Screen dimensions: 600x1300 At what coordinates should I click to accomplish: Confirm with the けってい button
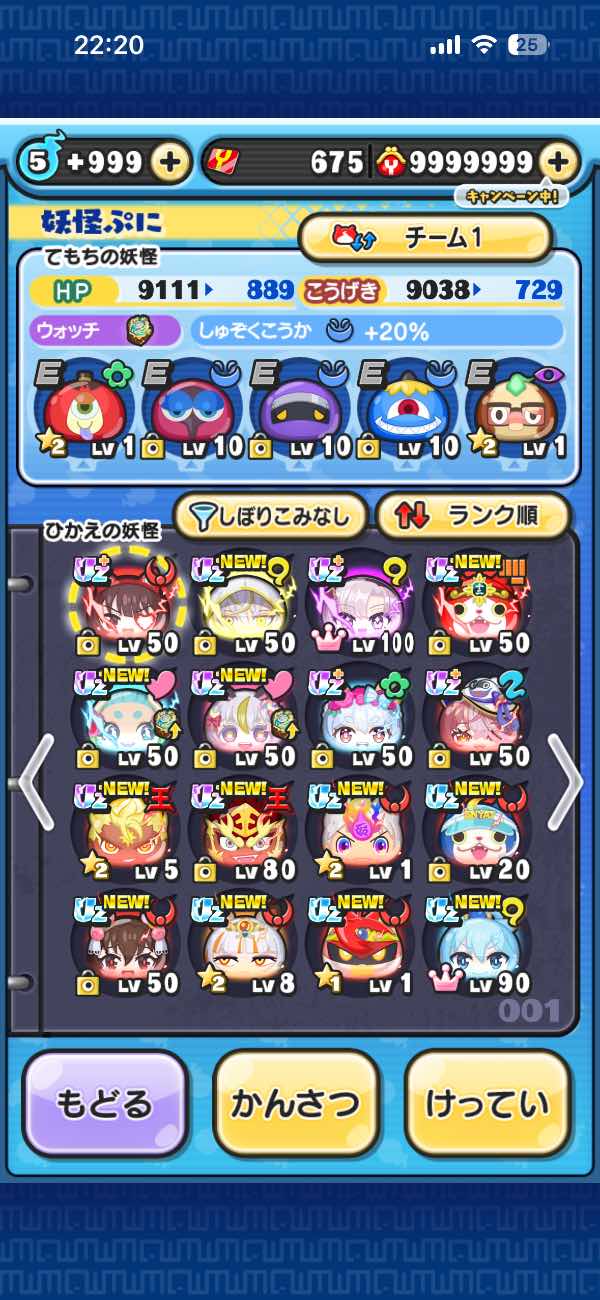[487, 1104]
